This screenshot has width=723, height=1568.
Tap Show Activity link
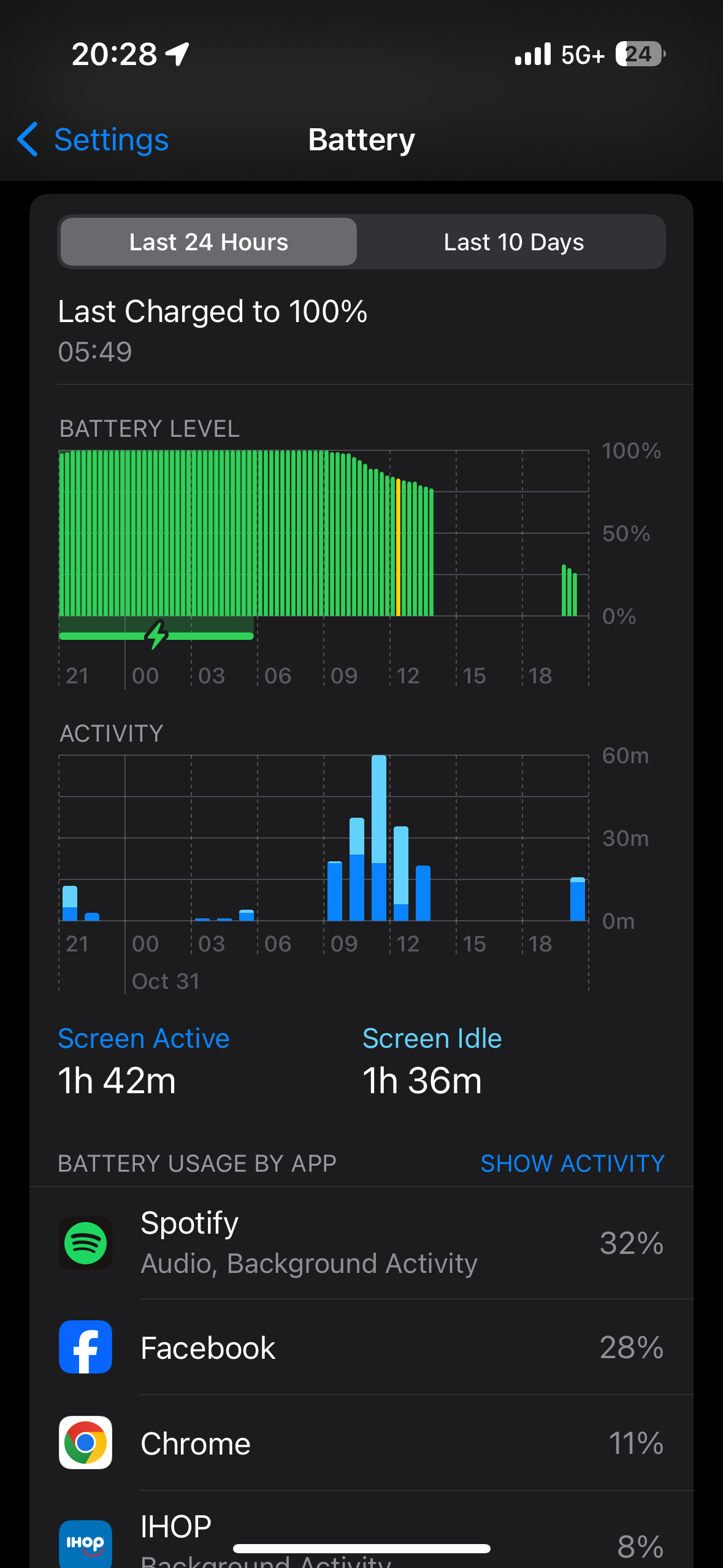572,1163
